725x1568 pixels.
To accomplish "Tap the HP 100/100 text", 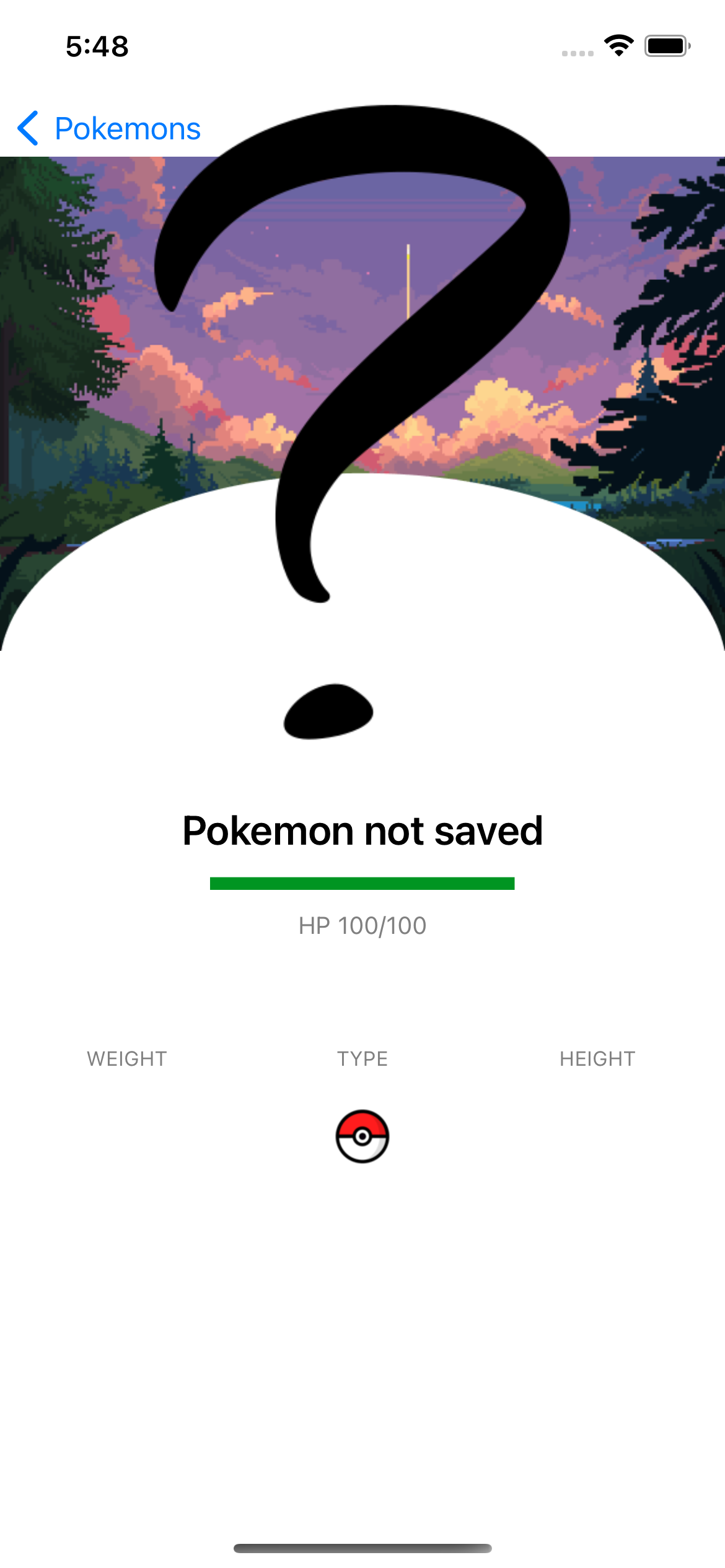I will (362, 925).
